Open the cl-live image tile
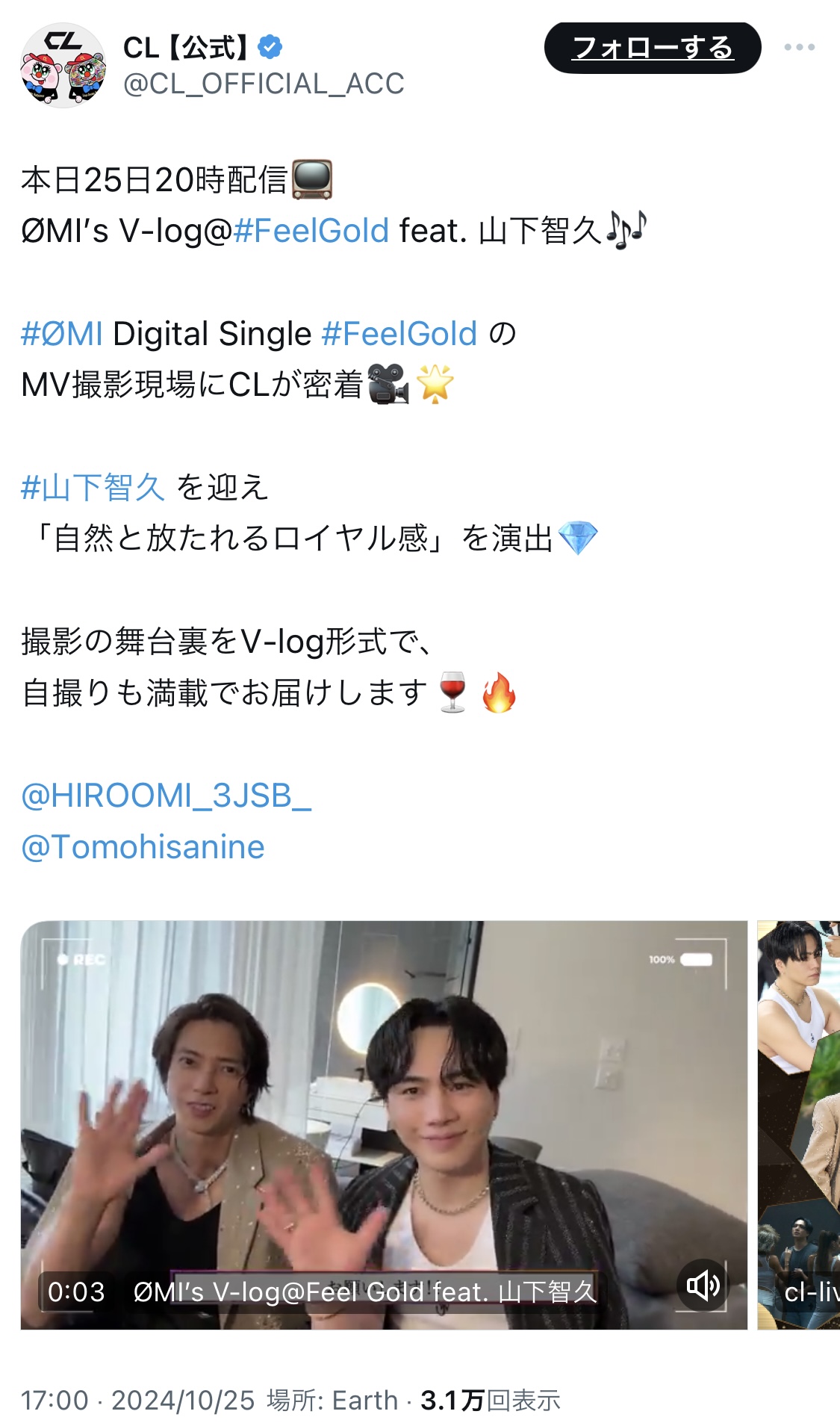Viewport: 840px width, 1423px height. pyautogui.click(x=799, y=1125)
